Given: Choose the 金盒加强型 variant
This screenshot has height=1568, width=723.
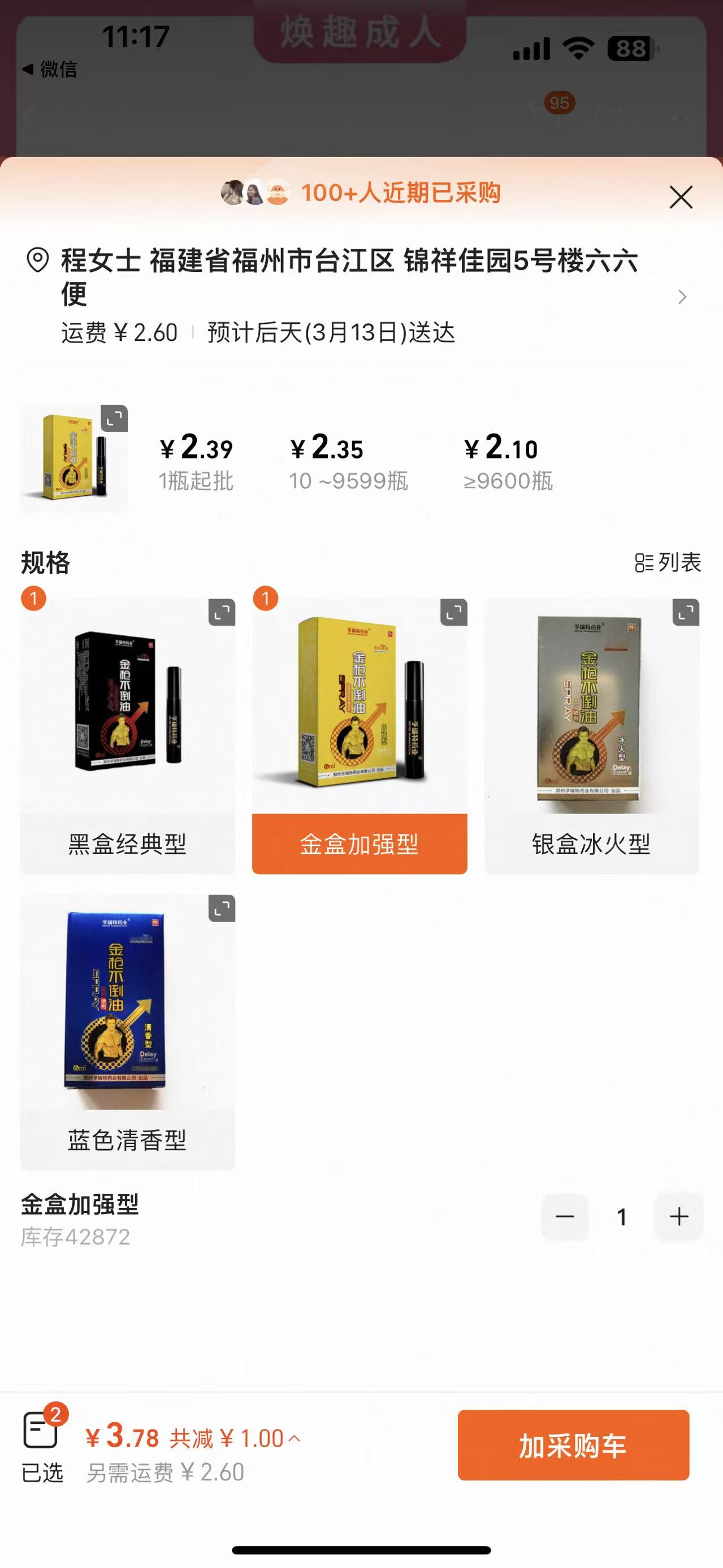Looking at the screenshot, I should point(359,844).
